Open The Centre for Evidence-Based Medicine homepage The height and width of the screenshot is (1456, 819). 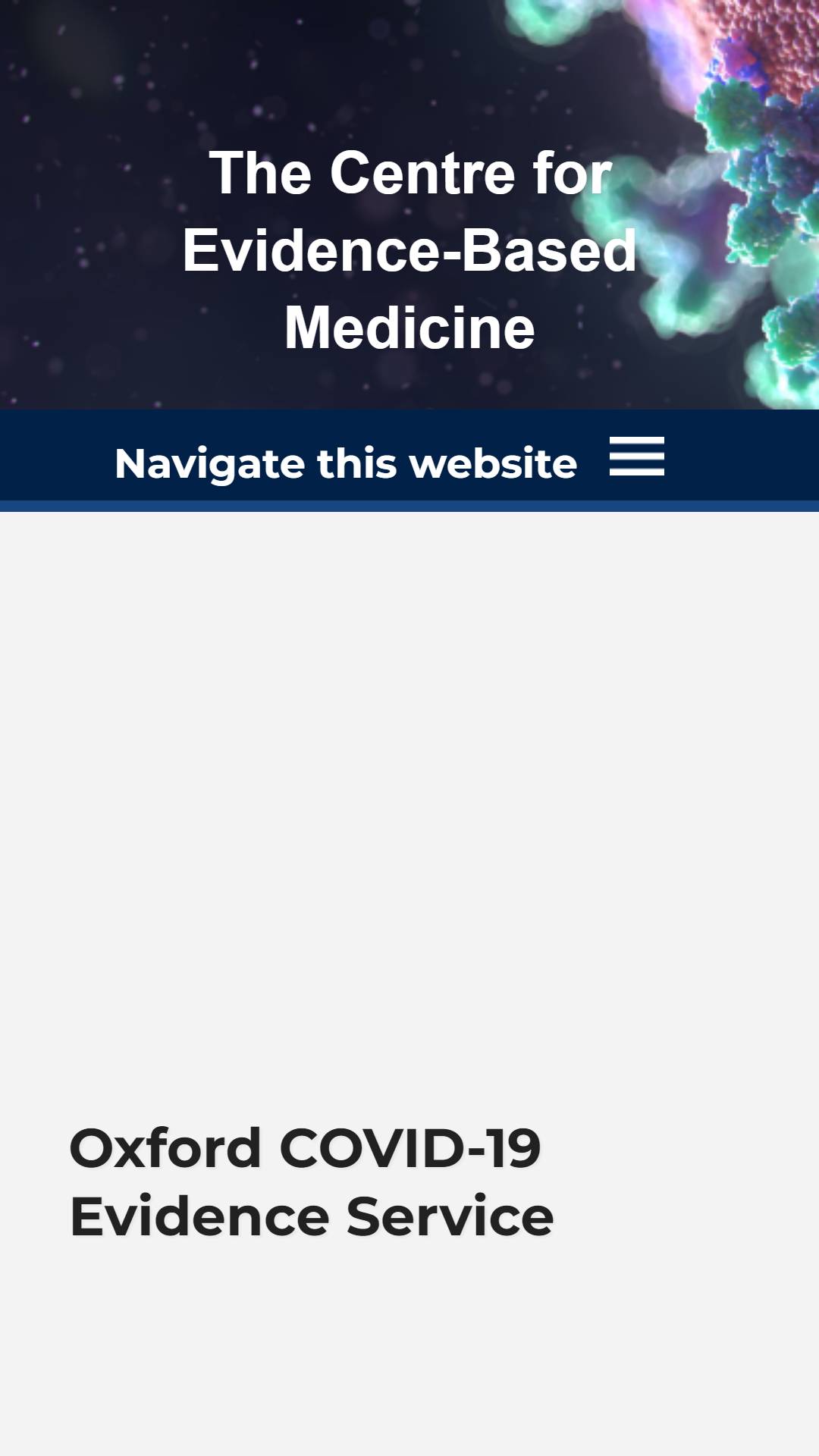click(409, 250)
